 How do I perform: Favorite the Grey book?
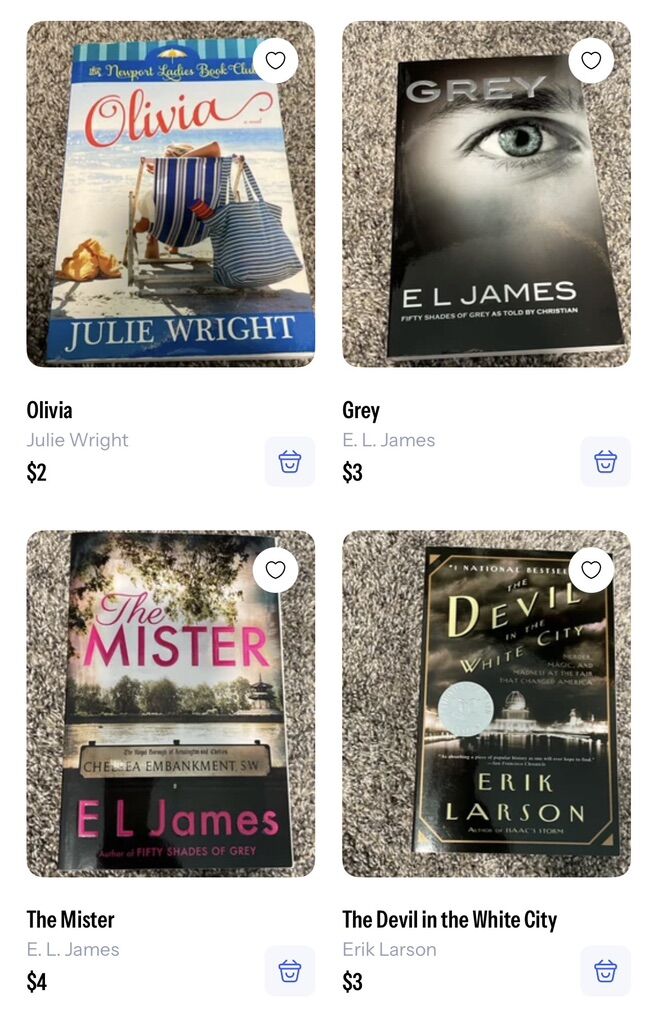click(x=591, y=60)
